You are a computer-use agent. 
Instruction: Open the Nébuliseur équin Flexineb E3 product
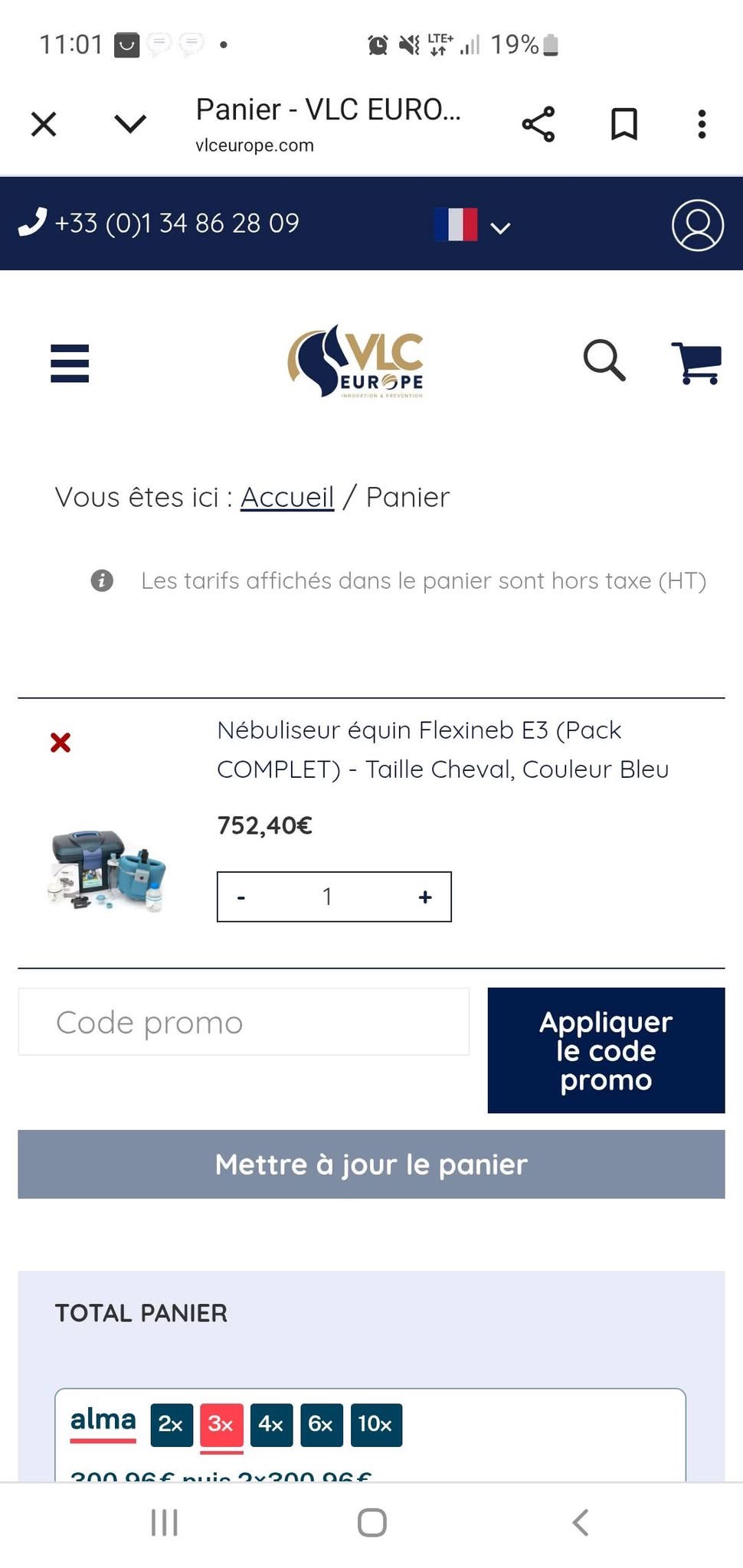point(442,750)
